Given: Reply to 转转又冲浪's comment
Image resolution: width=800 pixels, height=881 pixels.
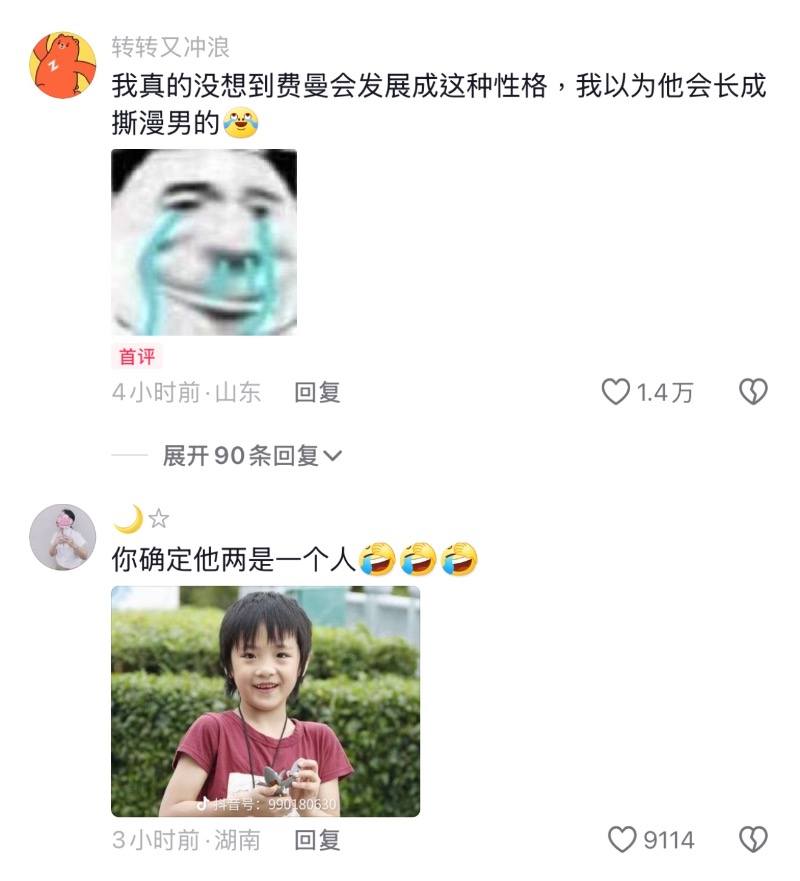Looking at the screenshot, I should point(317,393).
